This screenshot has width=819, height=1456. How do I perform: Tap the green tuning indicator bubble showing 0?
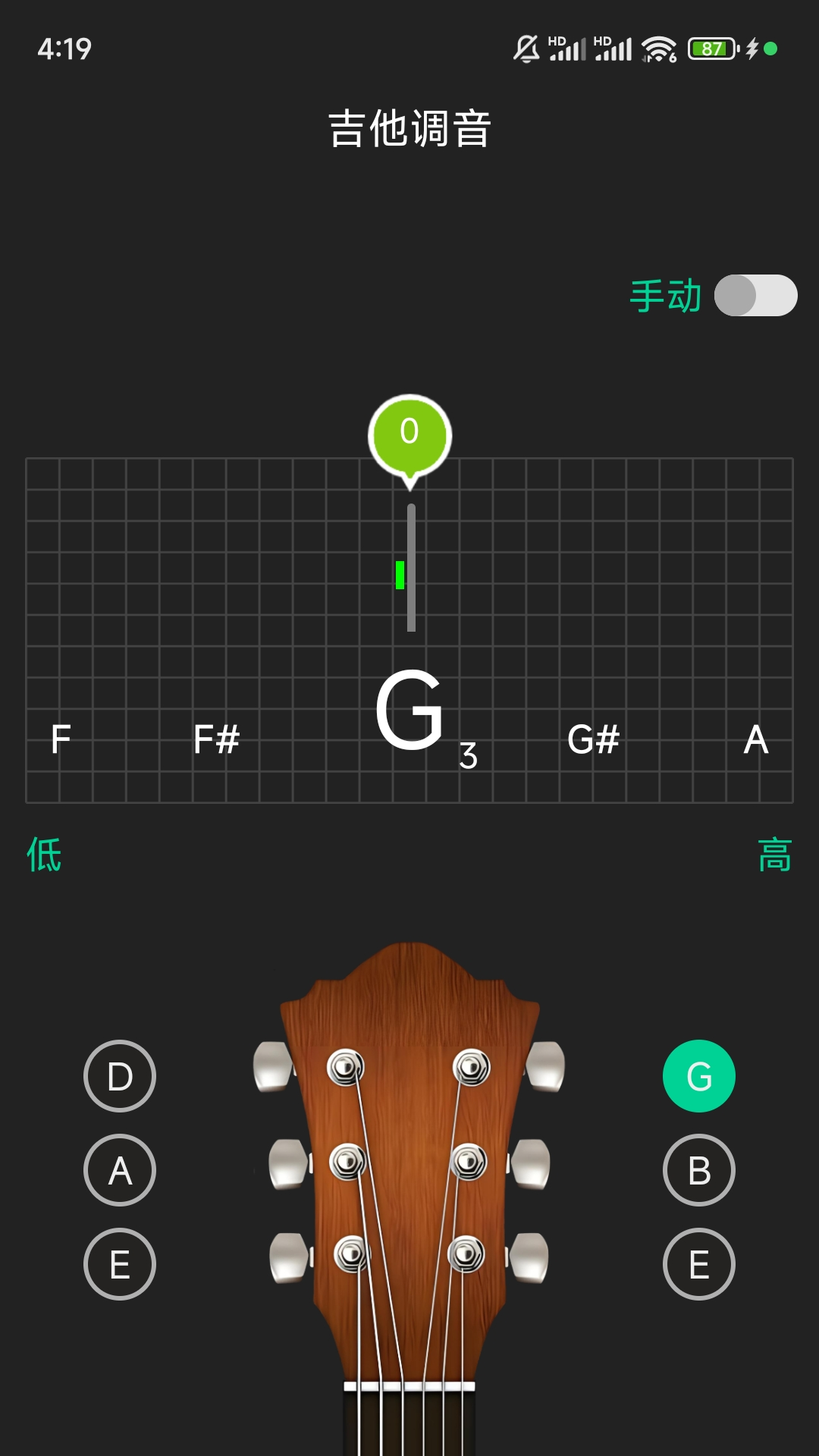(x=409, y=431)
